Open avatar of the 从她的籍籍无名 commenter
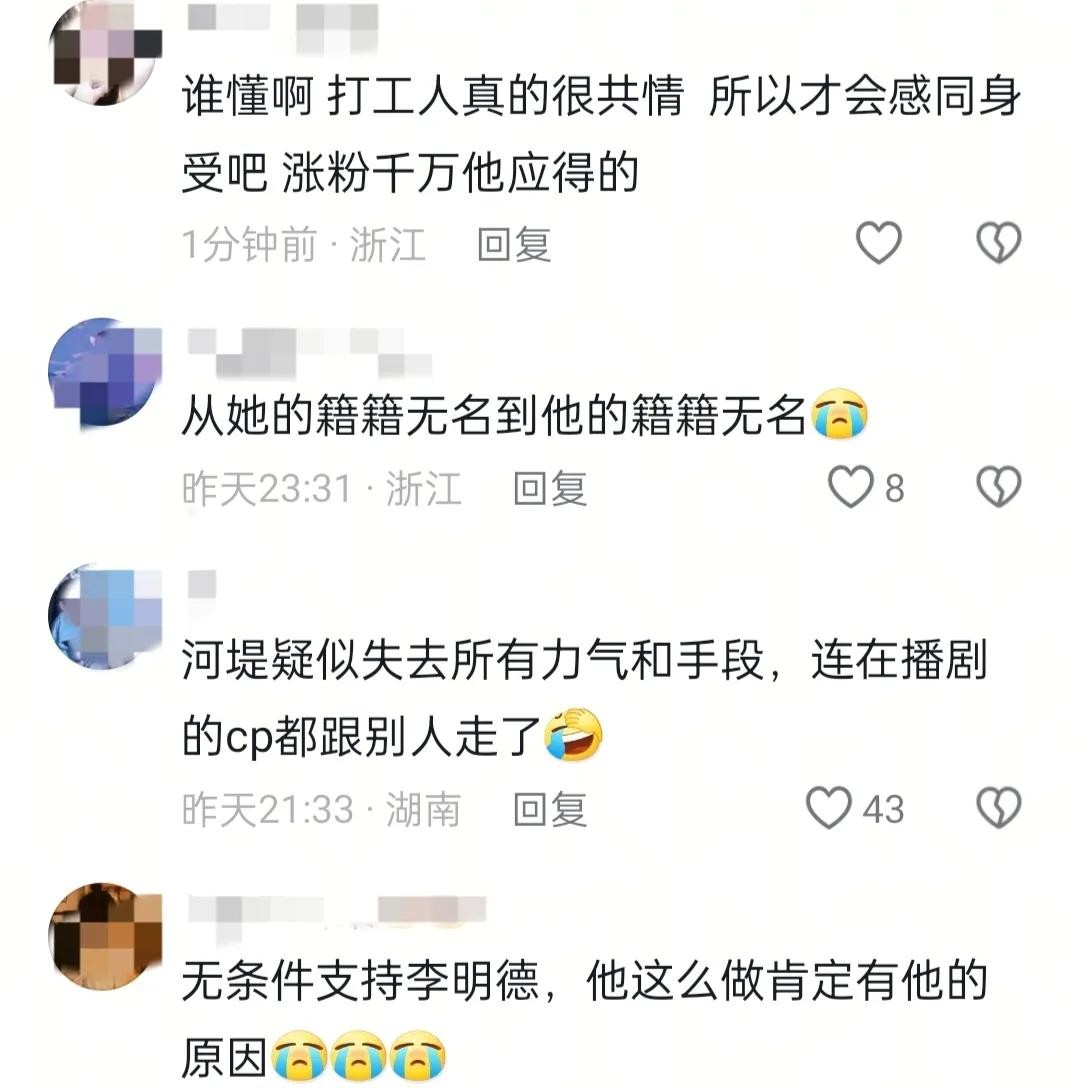Image resolution: width=1080 pixels, height=1088 pixels. tap(105, 372)
